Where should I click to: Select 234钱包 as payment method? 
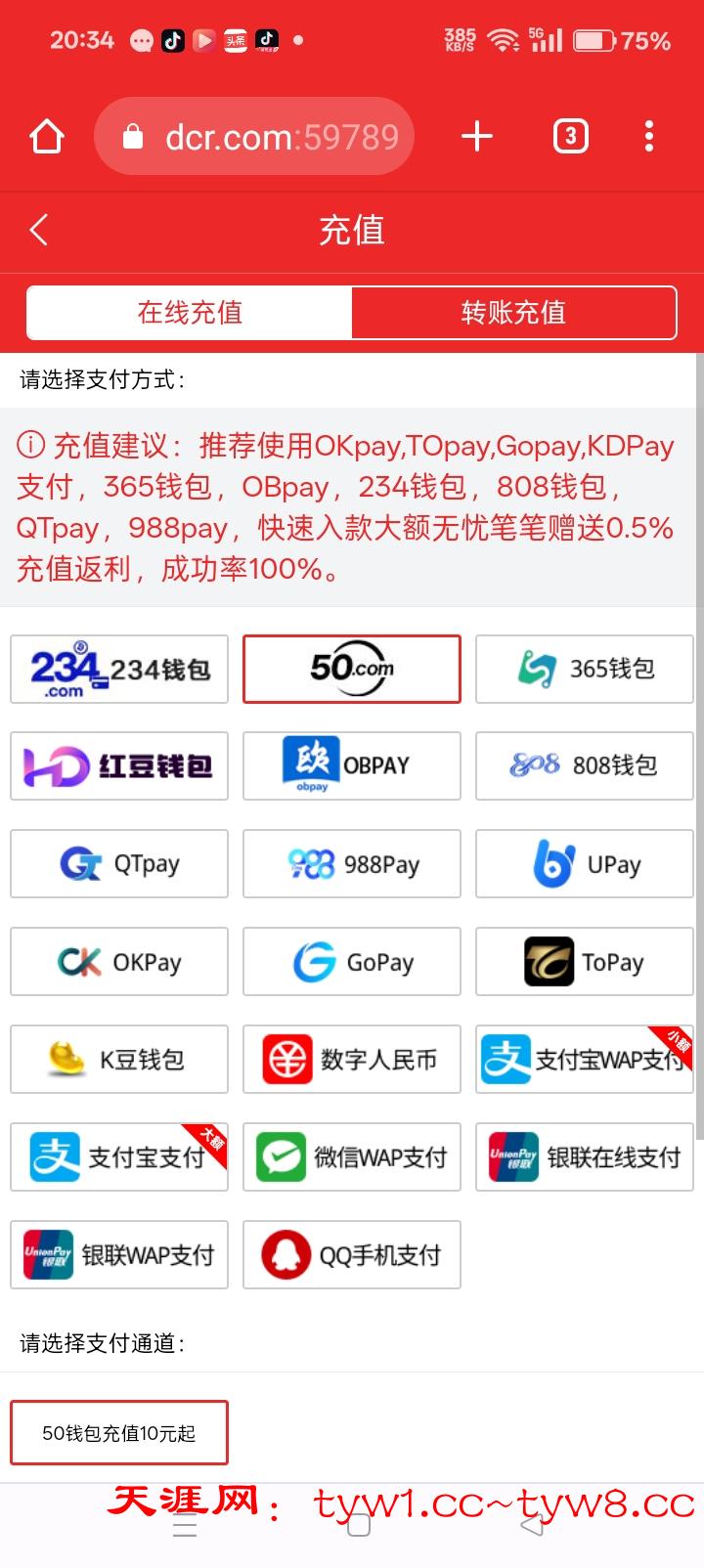119,670
